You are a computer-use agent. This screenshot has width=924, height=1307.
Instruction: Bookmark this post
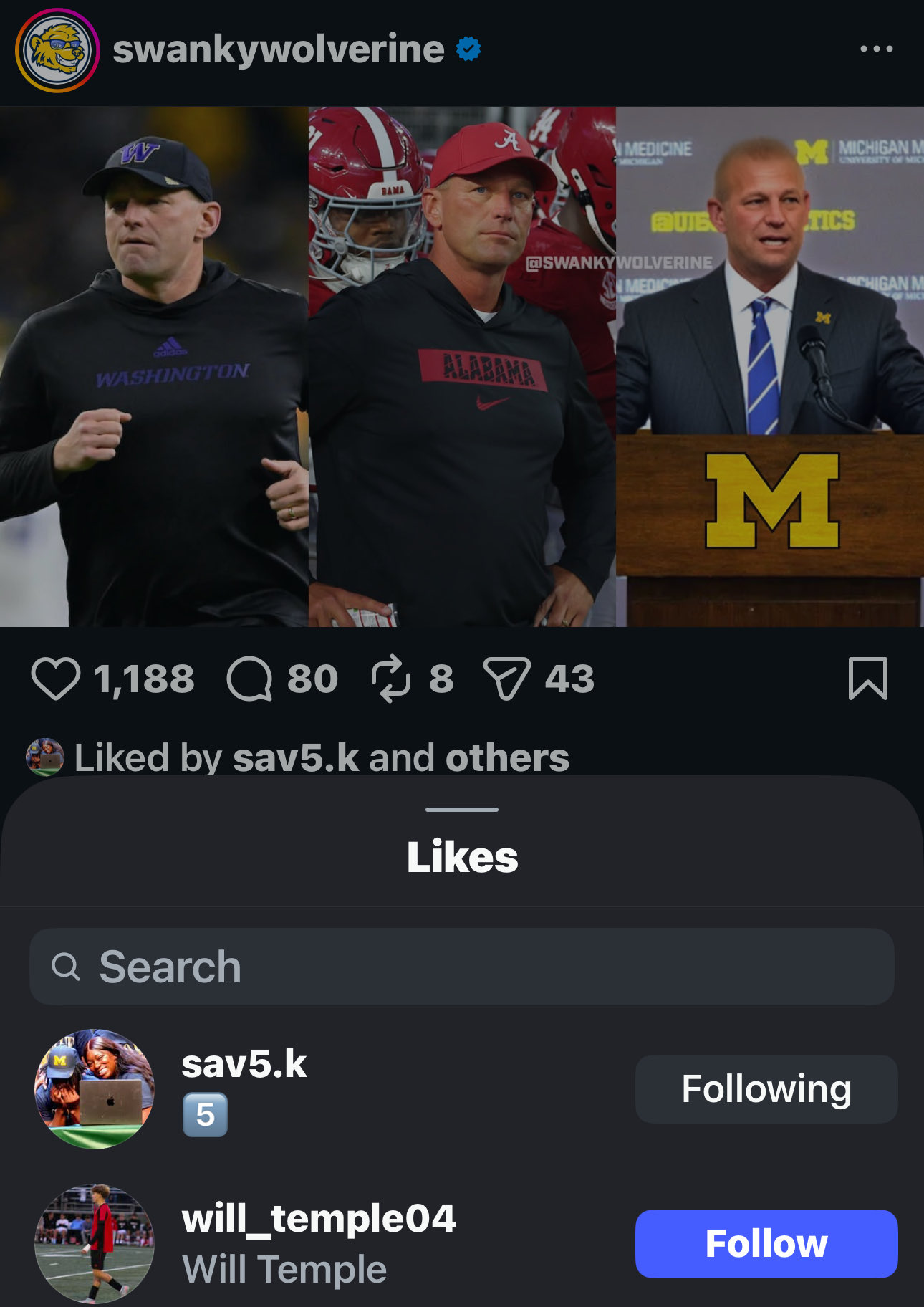(x=867, y=679)
